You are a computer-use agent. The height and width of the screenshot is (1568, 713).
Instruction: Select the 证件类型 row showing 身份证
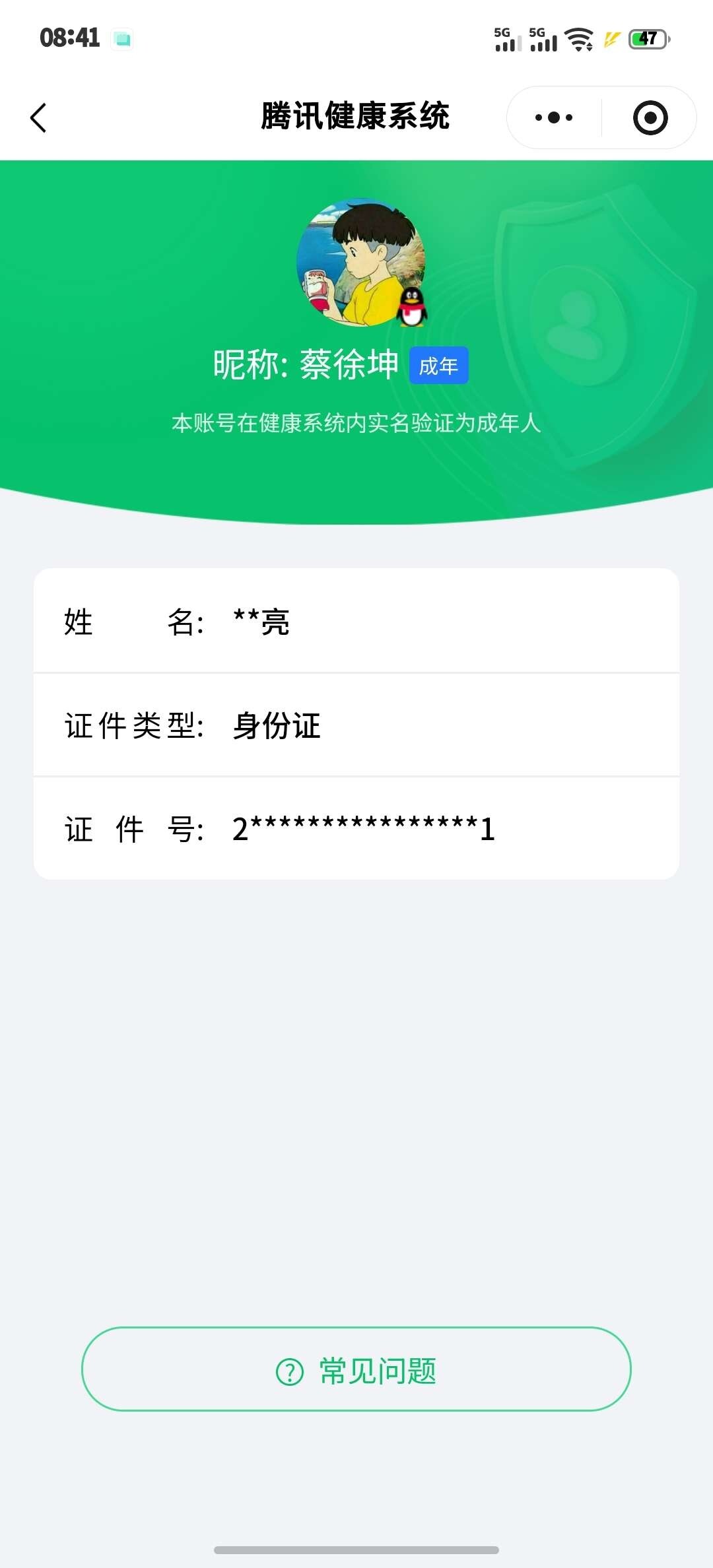coord(356,726)
